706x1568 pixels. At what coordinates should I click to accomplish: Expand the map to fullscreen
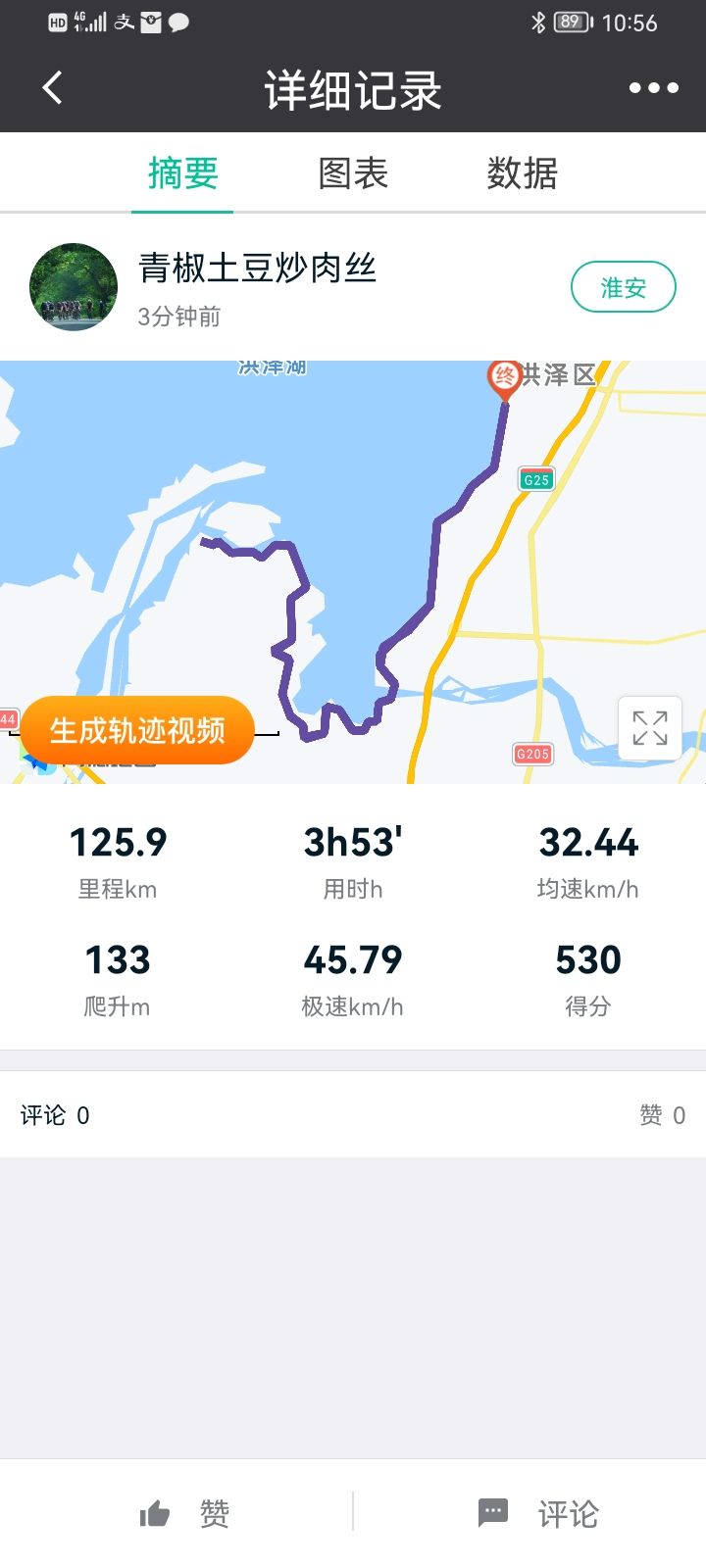pyautogui.click(x=650, y=728)
